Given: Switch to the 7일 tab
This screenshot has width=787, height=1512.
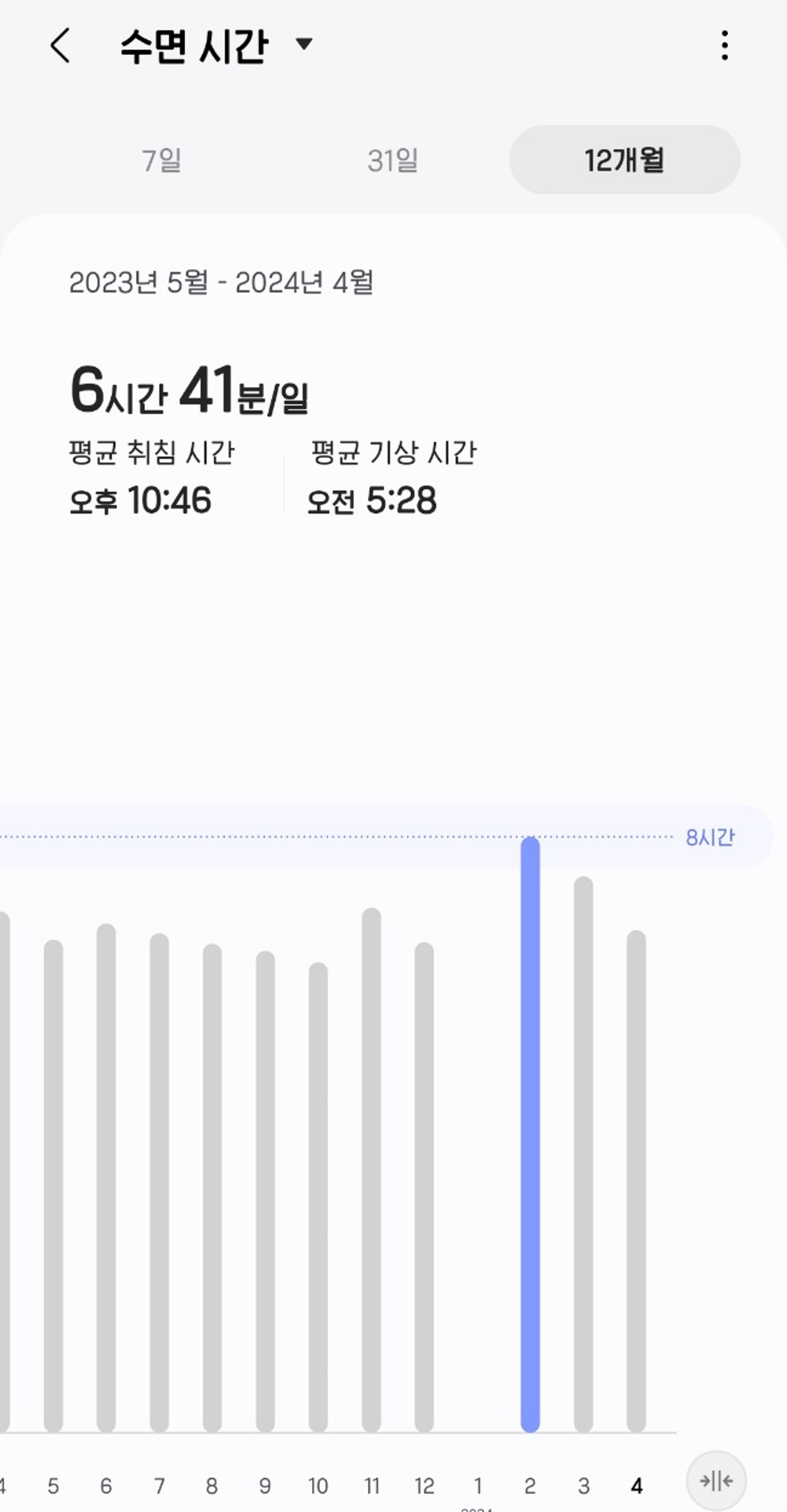Looking at the screenshot, I should (161, 160).
